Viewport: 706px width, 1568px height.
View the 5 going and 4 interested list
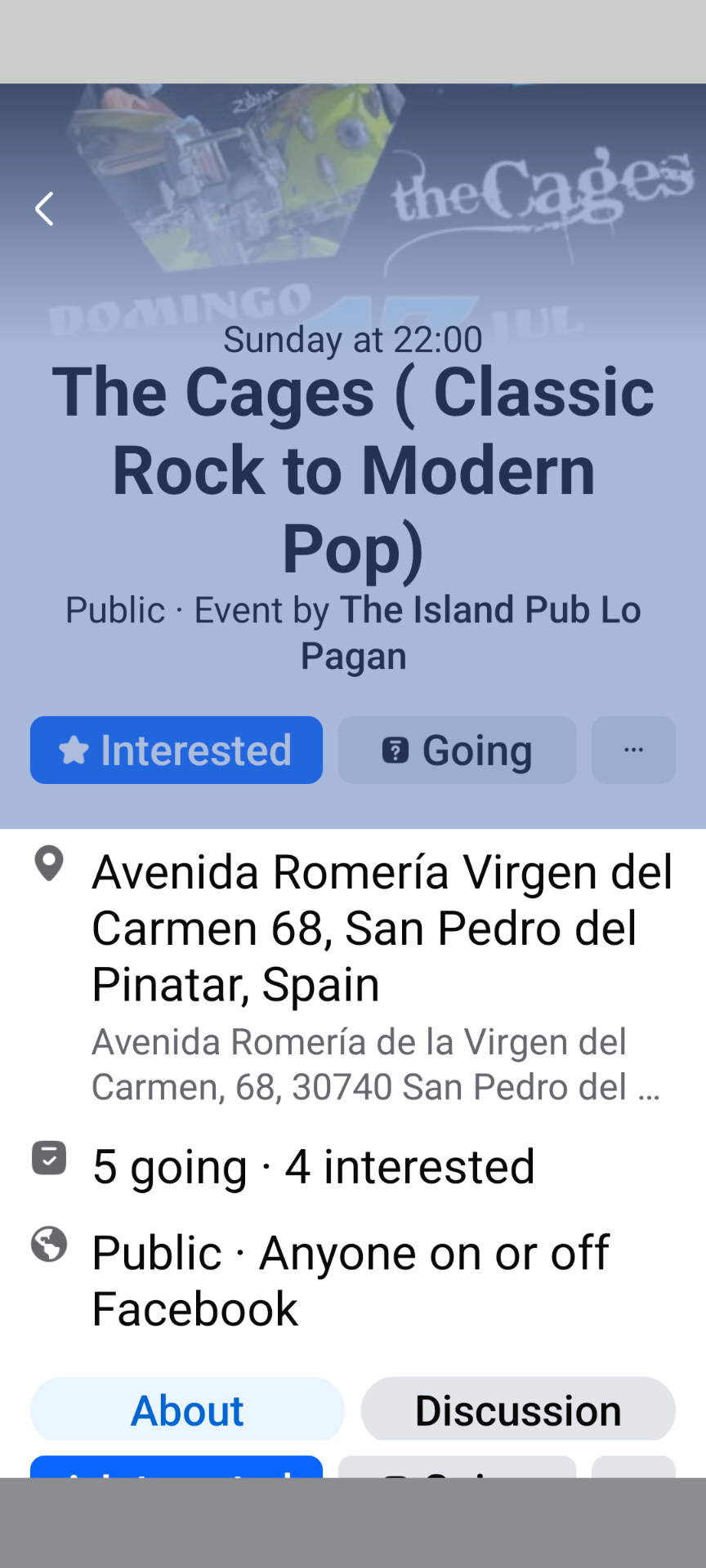(x=314, y=1166)
